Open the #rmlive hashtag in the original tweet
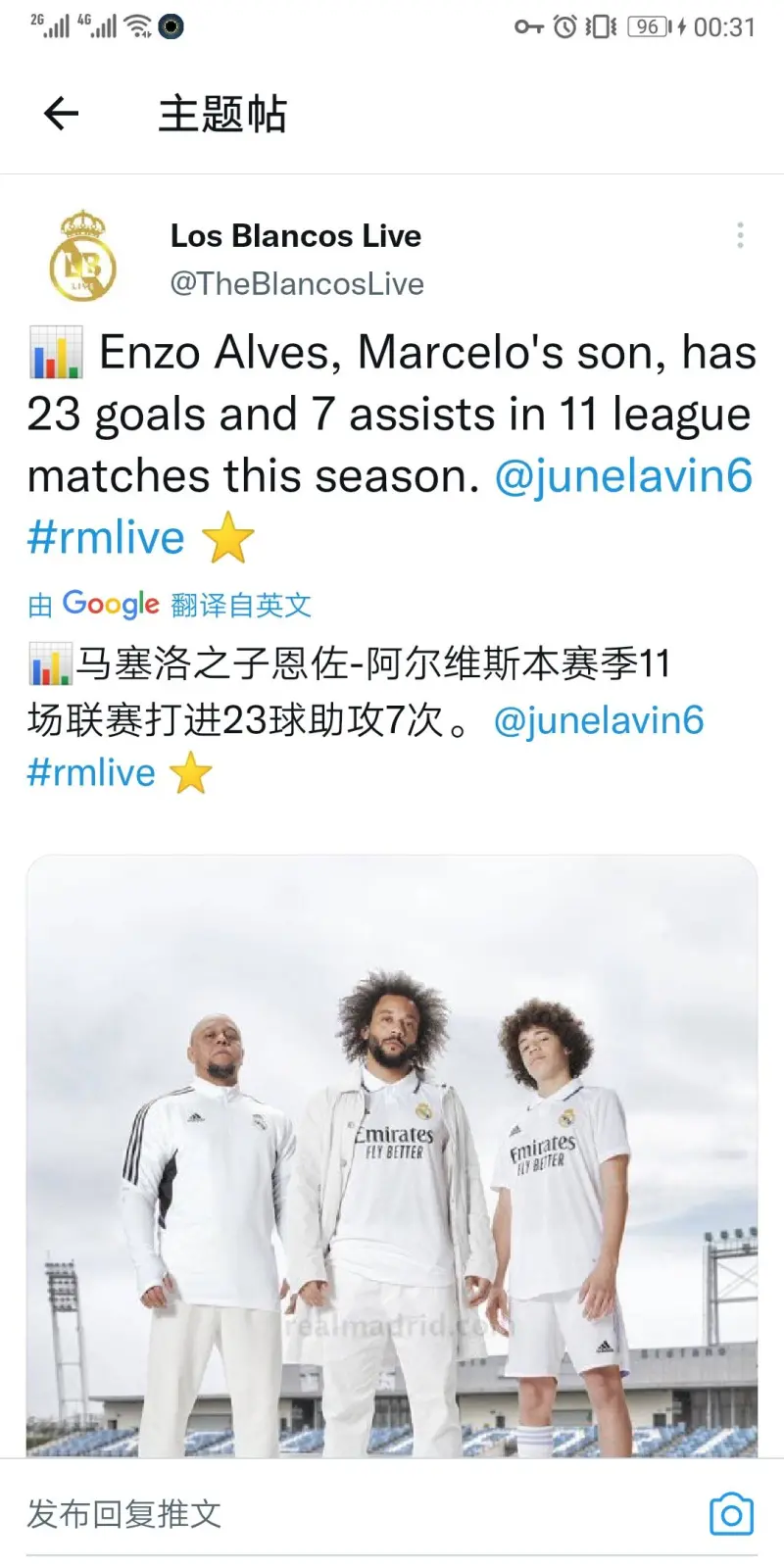 coord(106,538)
